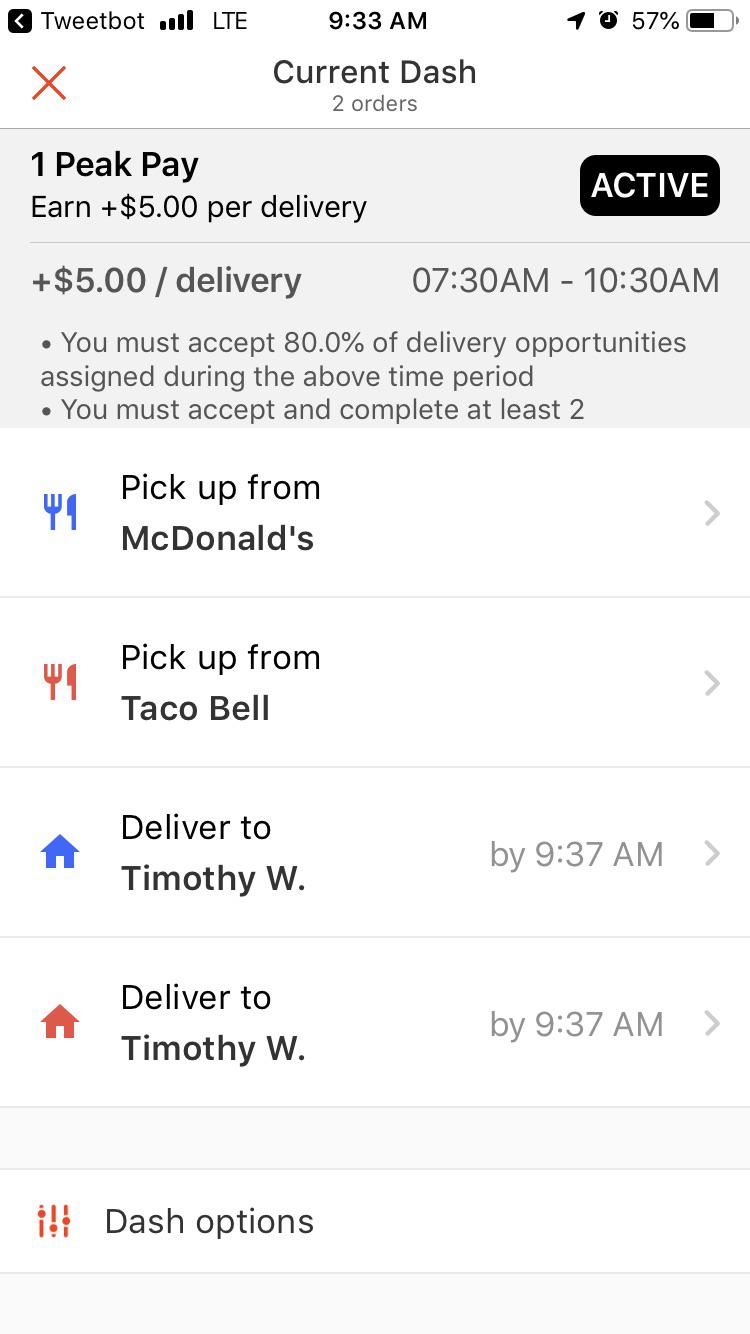Close Current Dash with the red X
This screenshot has height=1334, width=750.
[x=48, y=83]
